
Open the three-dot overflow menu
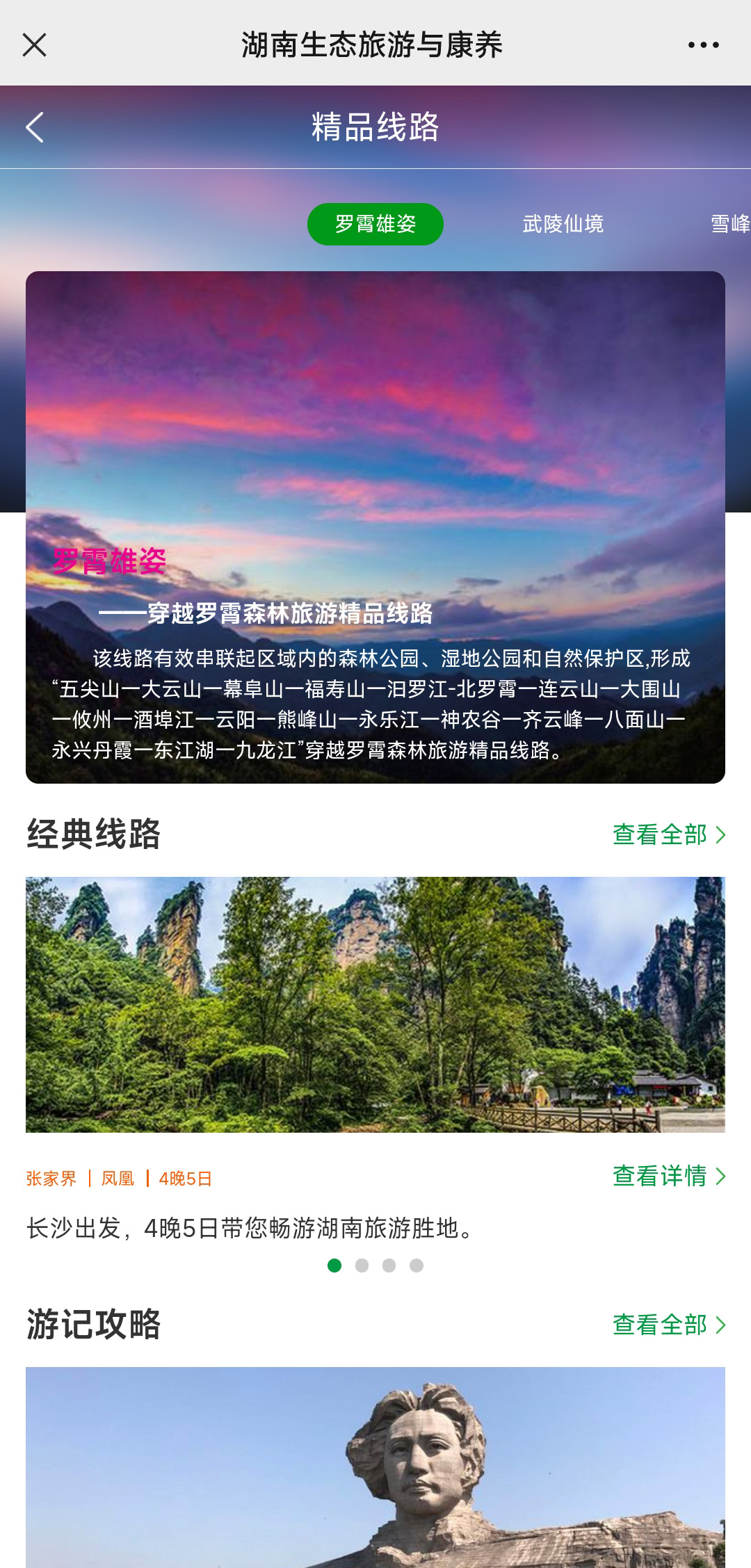click(x=703, y=45)
